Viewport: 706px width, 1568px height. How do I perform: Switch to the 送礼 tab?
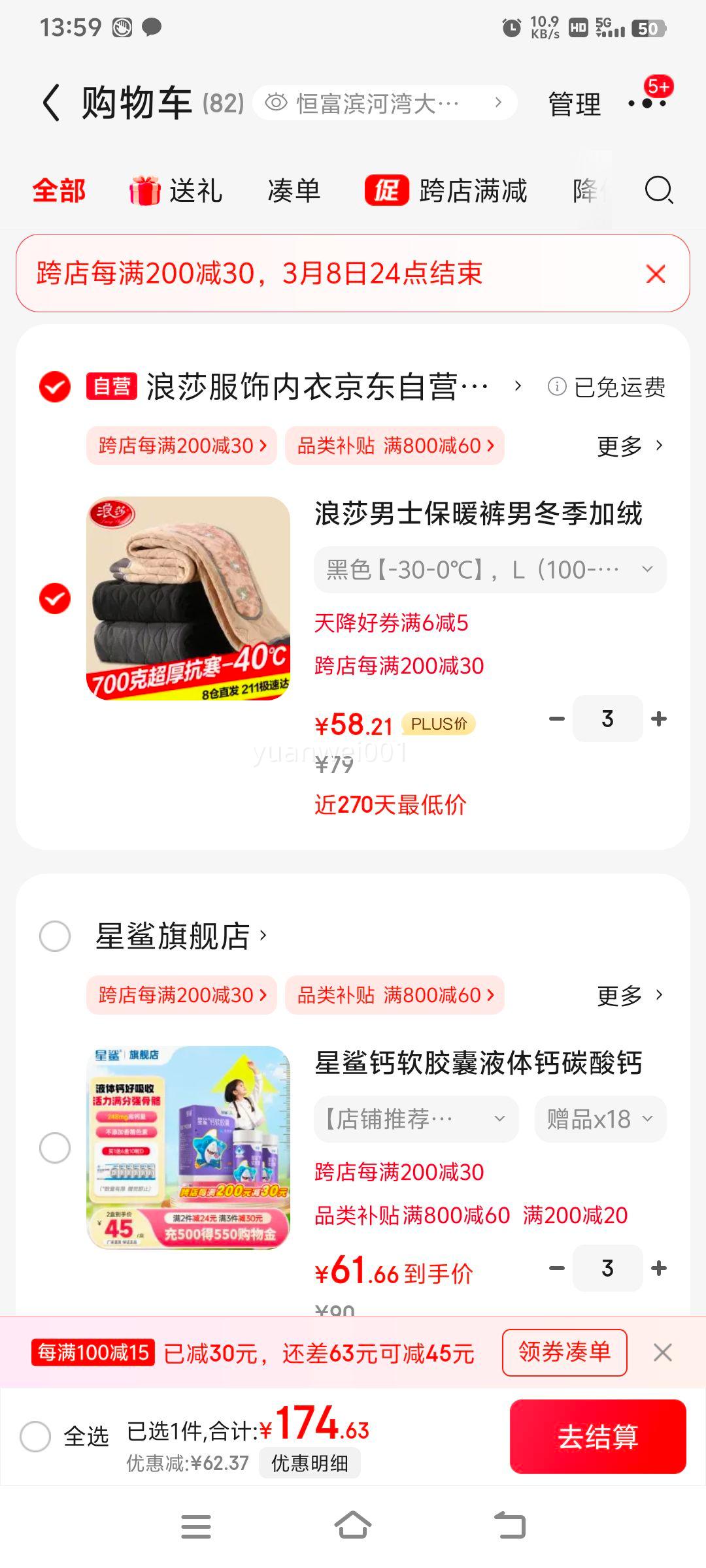[176, 191]
